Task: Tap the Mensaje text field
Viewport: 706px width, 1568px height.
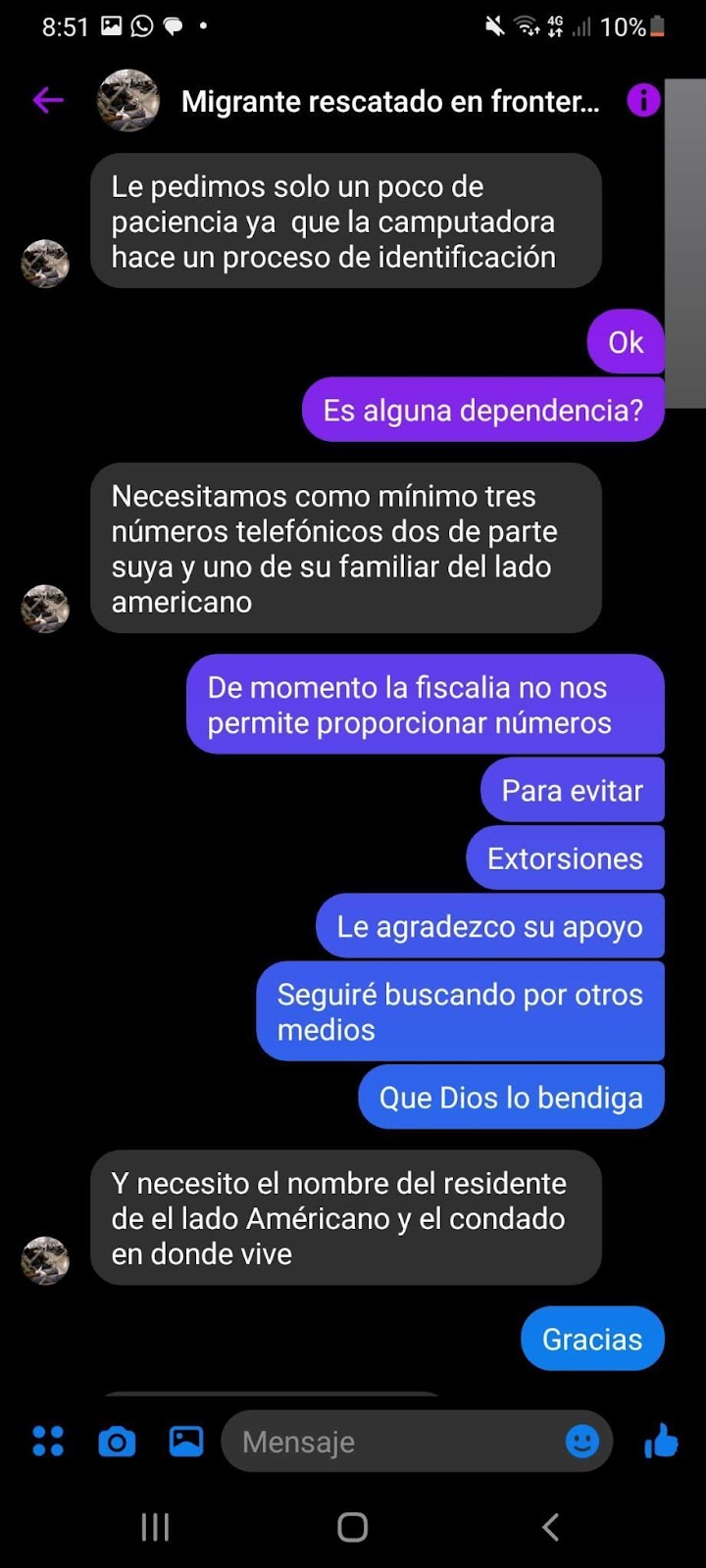Action: pos(392,1442)
